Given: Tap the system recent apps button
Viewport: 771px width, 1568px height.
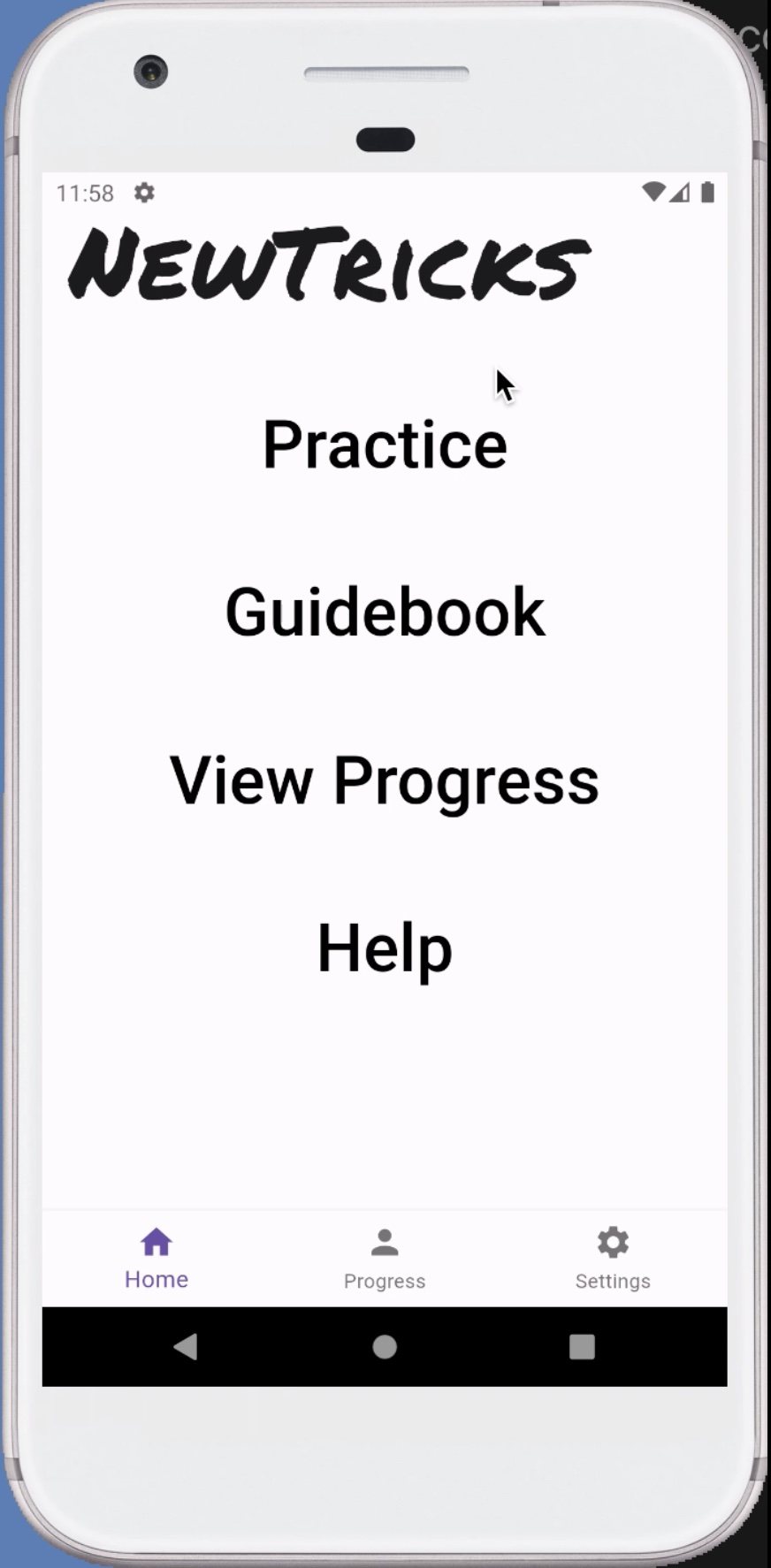Looking at the screenshot, I should click(582, 1346).
